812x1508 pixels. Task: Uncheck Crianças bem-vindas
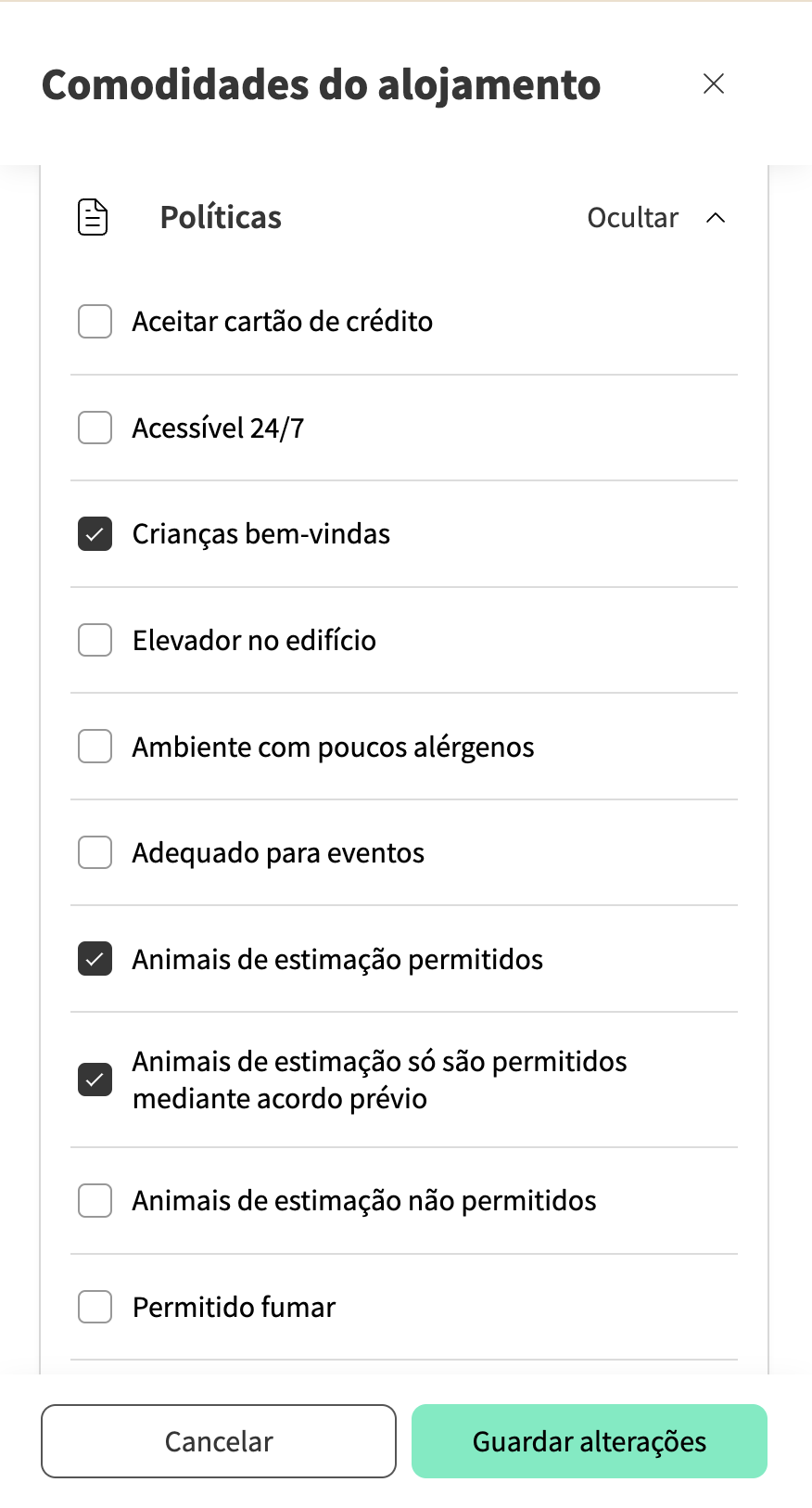click(94, 534)
